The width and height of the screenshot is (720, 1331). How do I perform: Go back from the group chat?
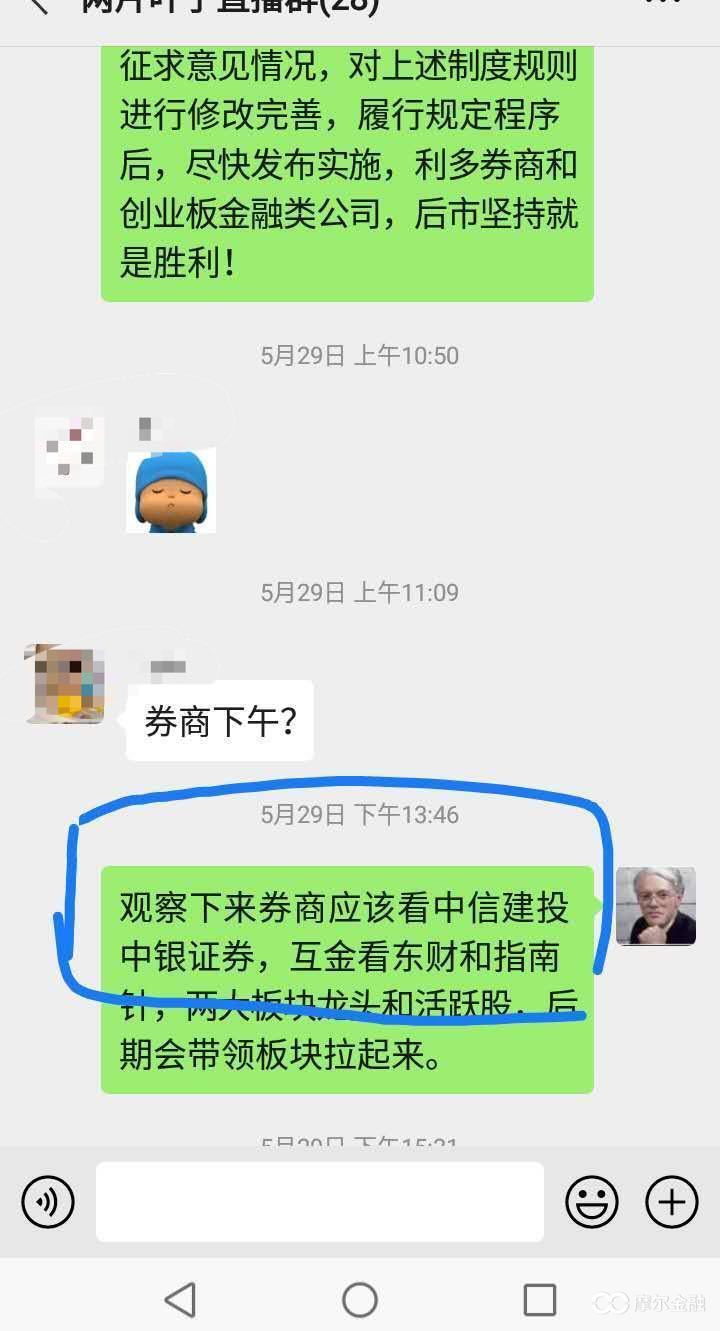38,6
